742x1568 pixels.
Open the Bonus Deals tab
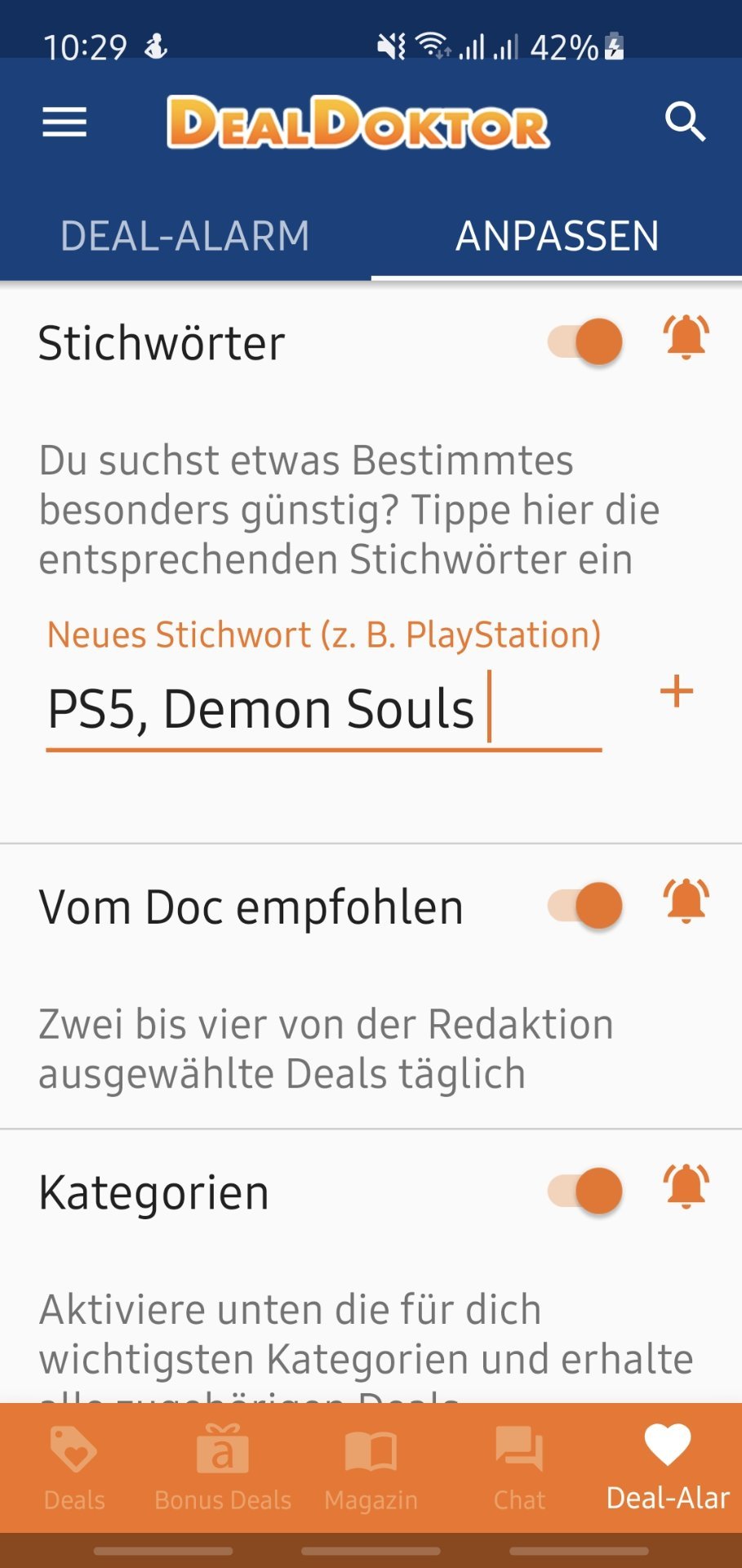(x=223, y=1468)
